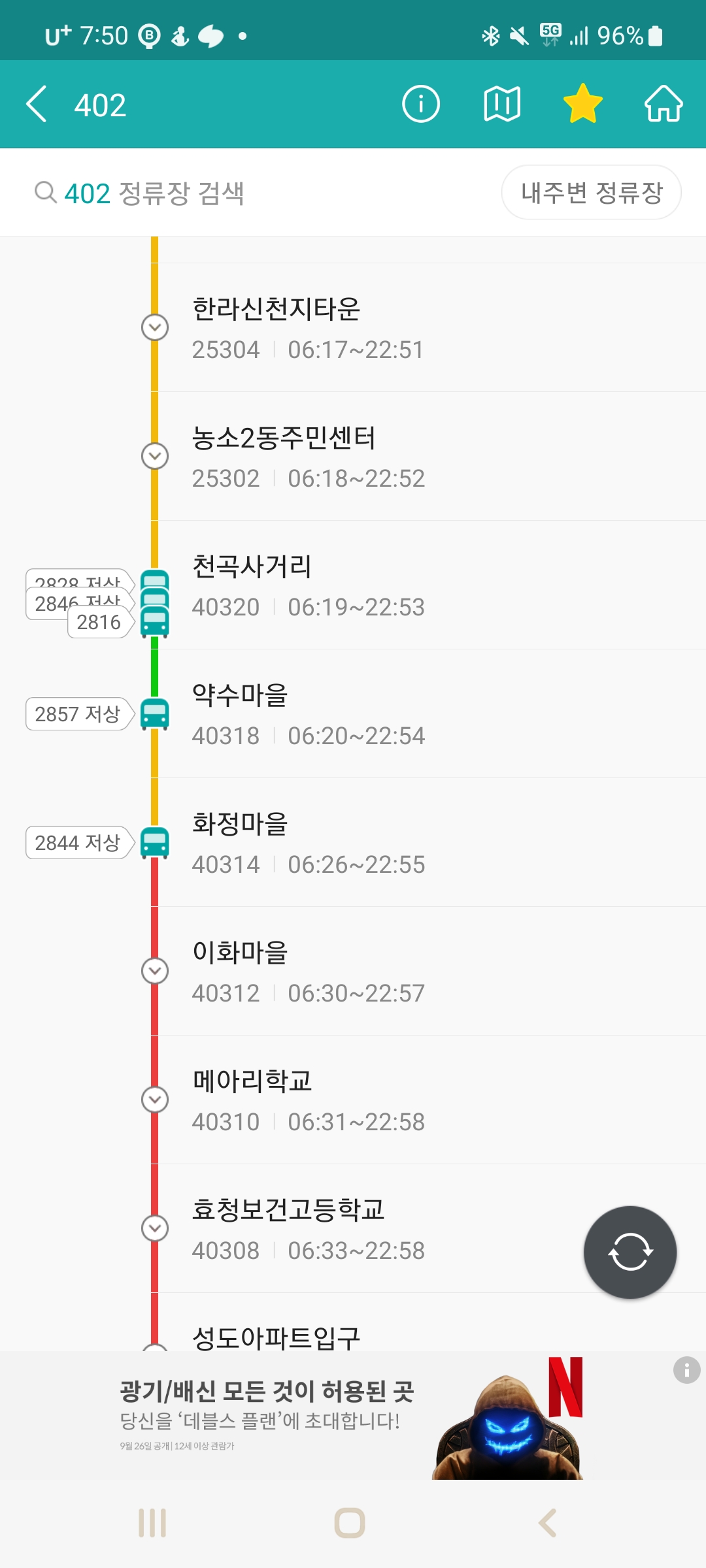Screen dimensions: 706x1568
Task: Search for a stop on route 402
Action: pos(196,193)
